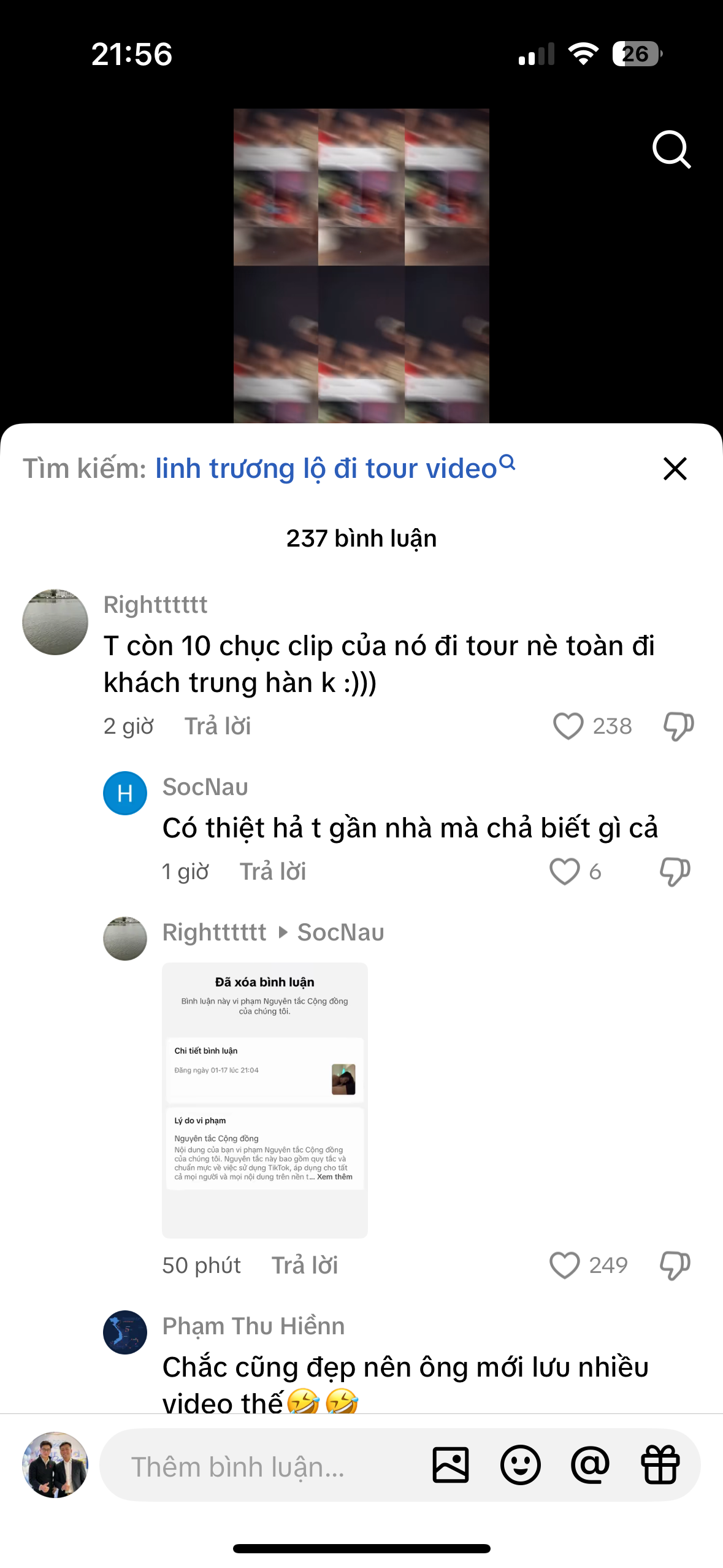Like SocNau's comment
The height and width of the screenshot is (1568, 723).
[x=564, y=872]
